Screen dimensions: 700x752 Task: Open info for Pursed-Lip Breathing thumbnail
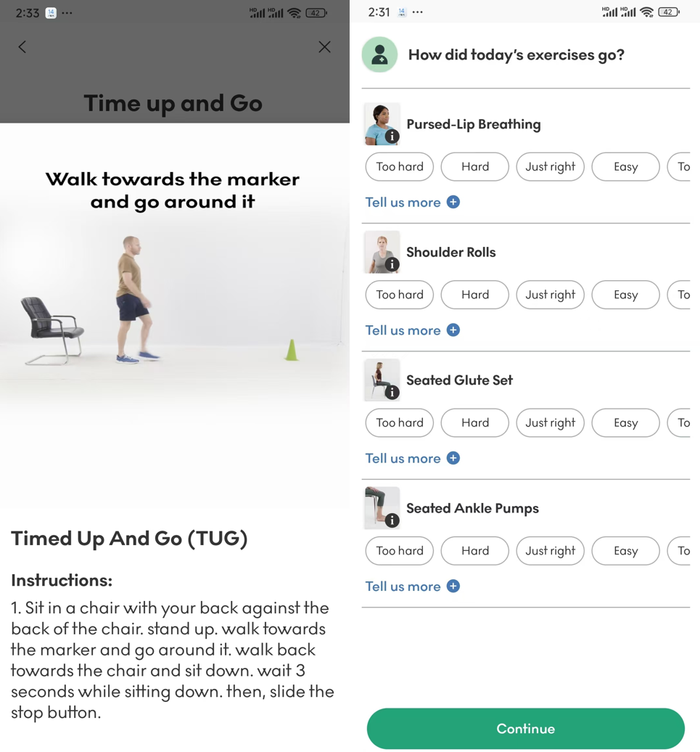pyautogui.click(x=392, y=136)
